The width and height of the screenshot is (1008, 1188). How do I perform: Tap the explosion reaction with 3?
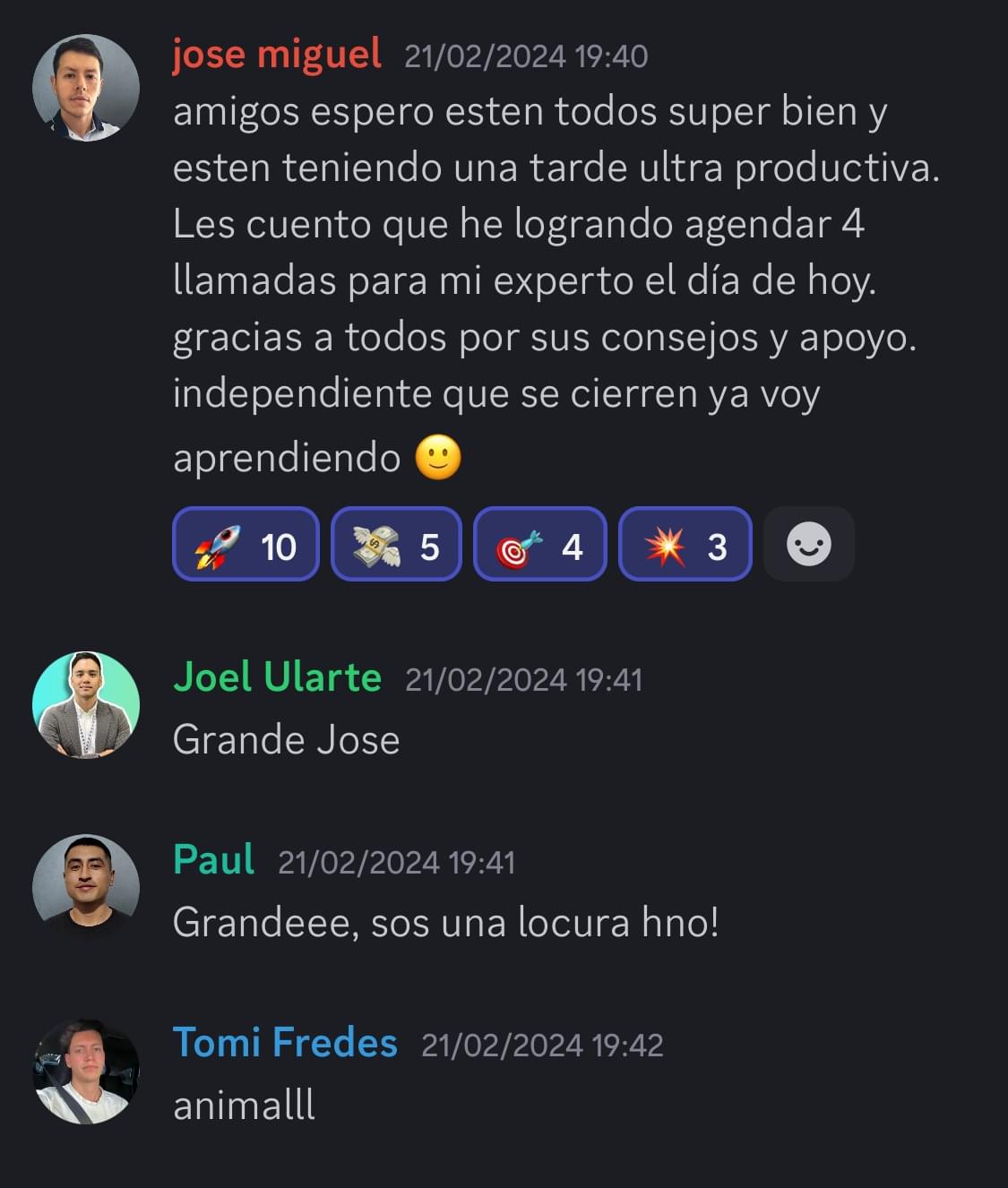[685, 545]
